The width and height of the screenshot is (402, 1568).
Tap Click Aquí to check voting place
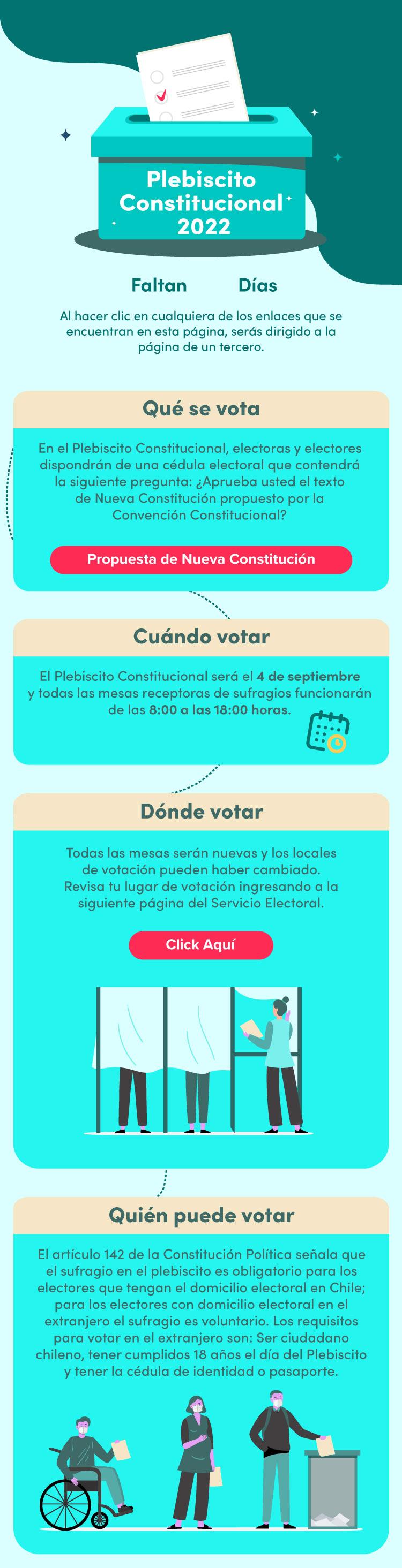coord(200,945)
